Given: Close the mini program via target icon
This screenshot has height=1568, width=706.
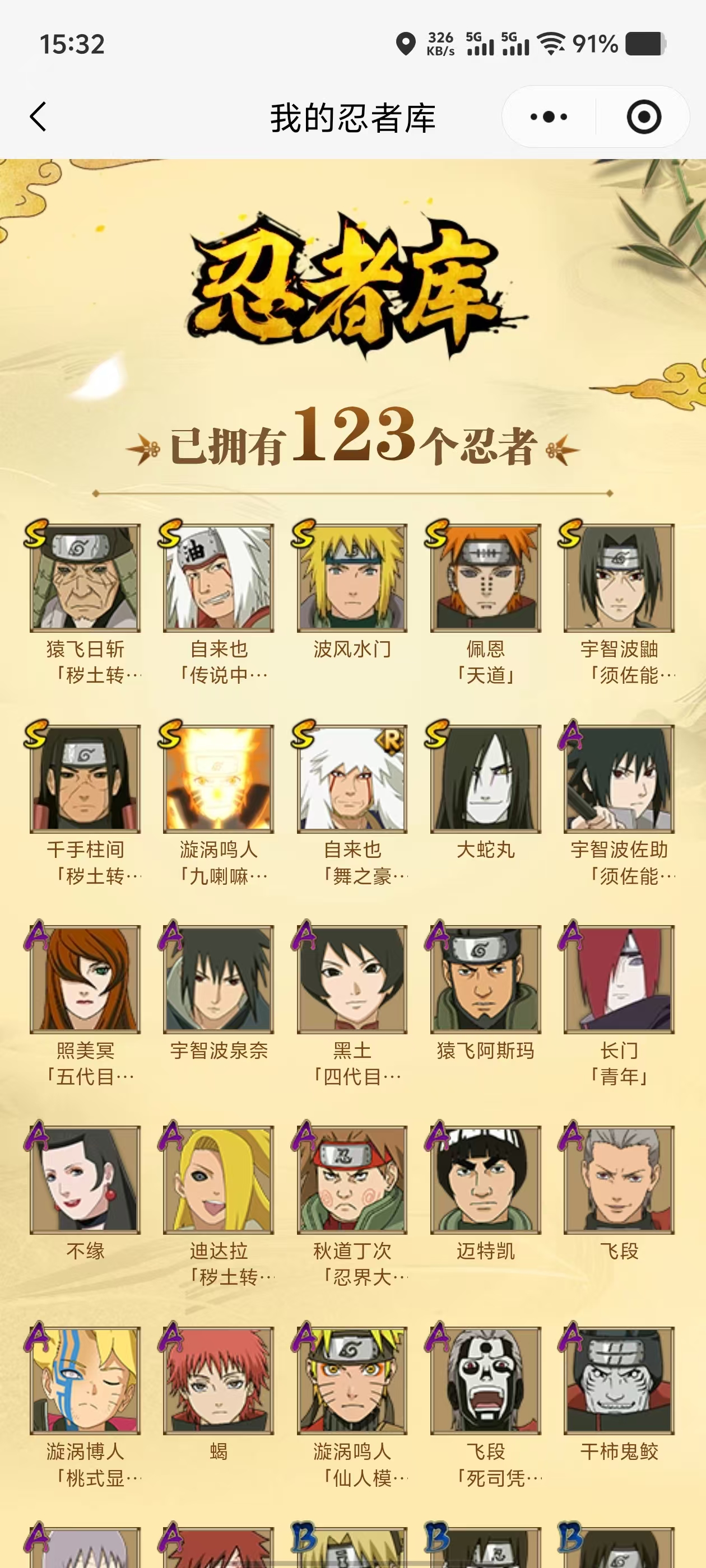Looking at the screenshot, I should coord(643,116).
